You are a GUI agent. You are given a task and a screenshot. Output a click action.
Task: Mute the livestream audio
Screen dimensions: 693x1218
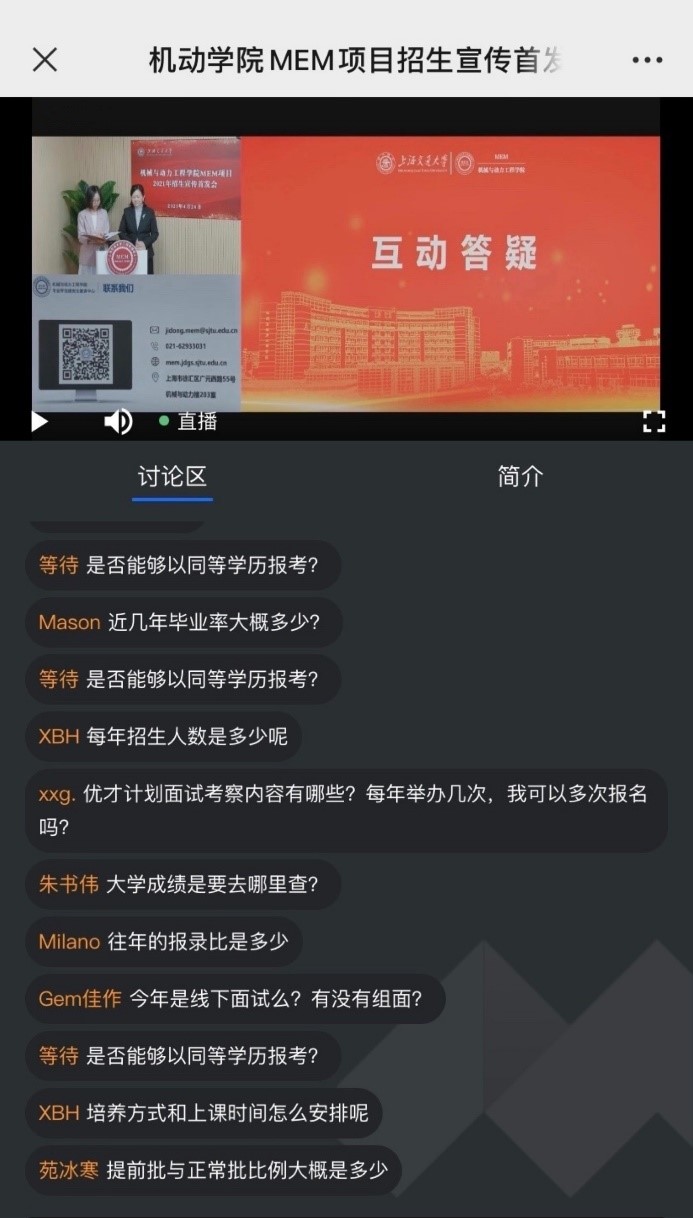tap(118, 421)
